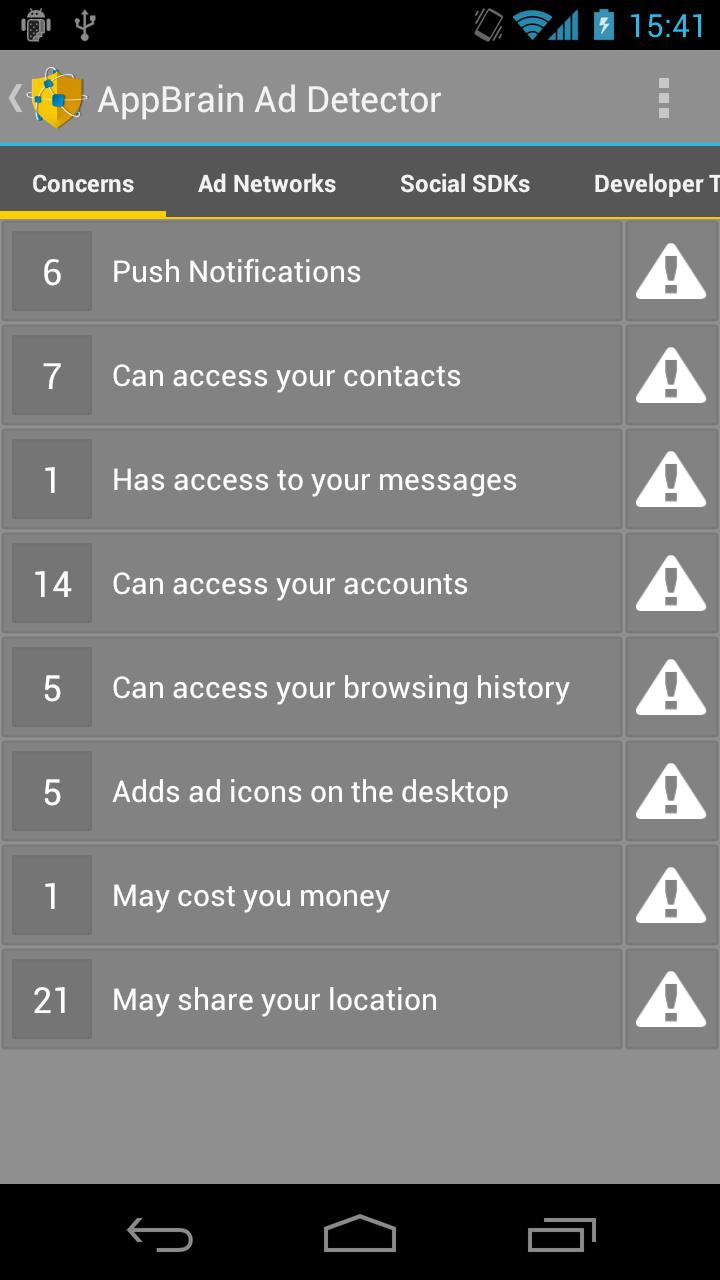Open Can access your browsing history
This screenshot has width=720, height=1280.
point(312,688)
